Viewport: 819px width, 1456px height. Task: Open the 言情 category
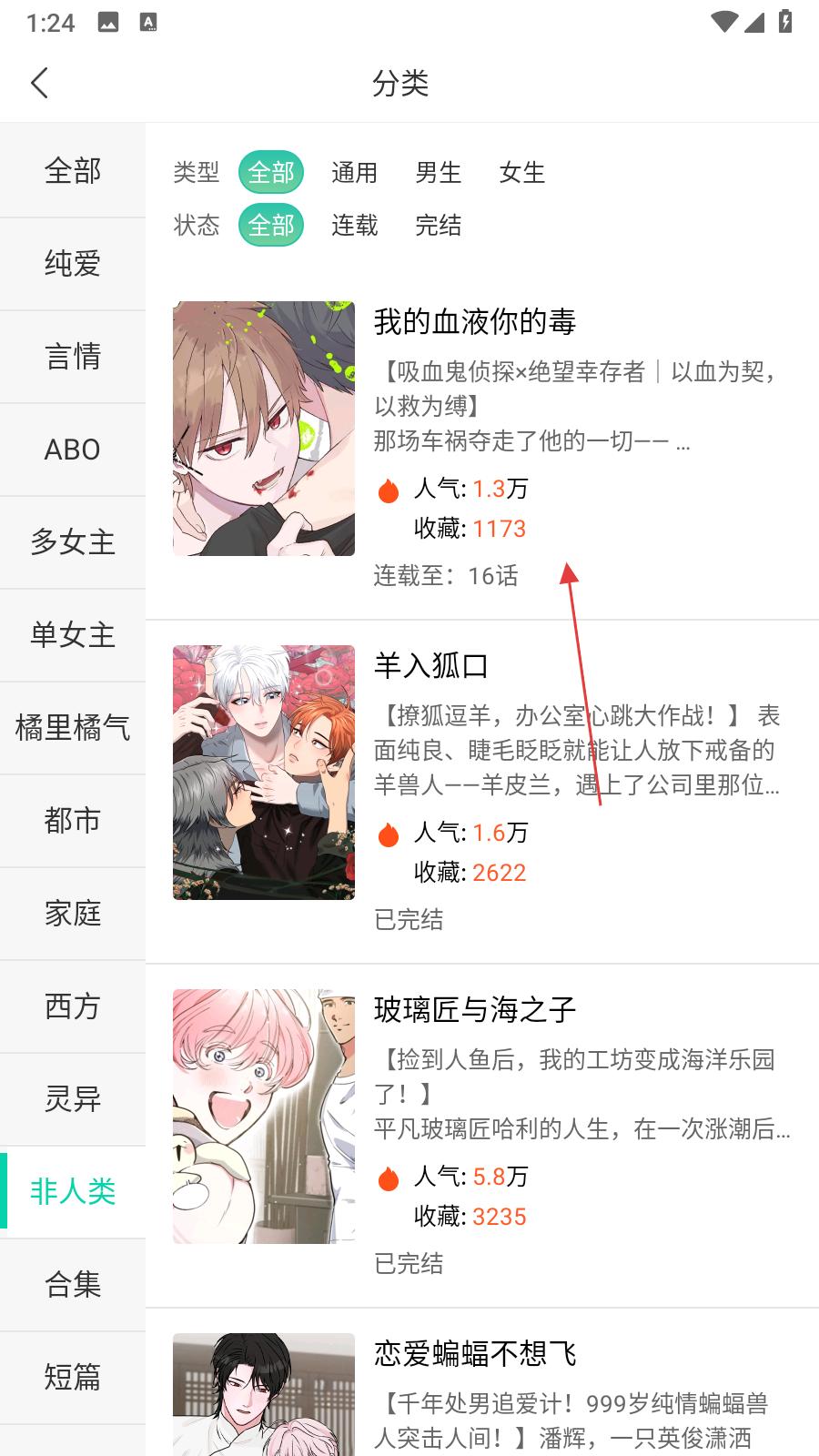coord(73,357)
